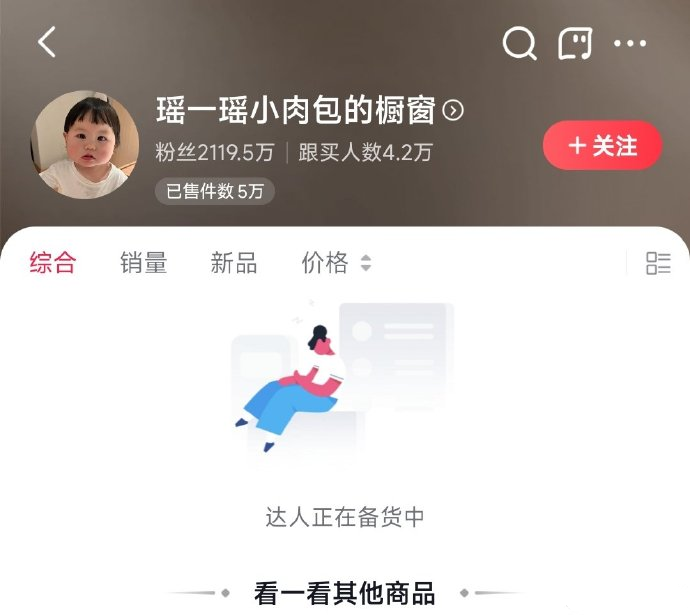
Task: Switch to the 新品 tab
Action: [234, 263]
